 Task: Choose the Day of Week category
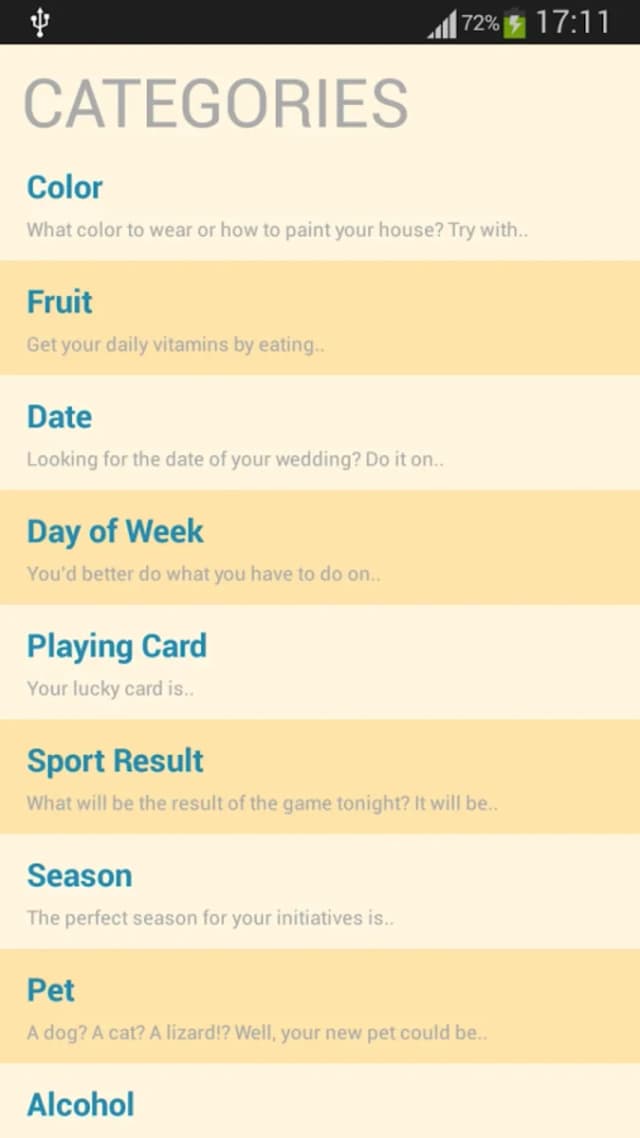click(320, 547)
